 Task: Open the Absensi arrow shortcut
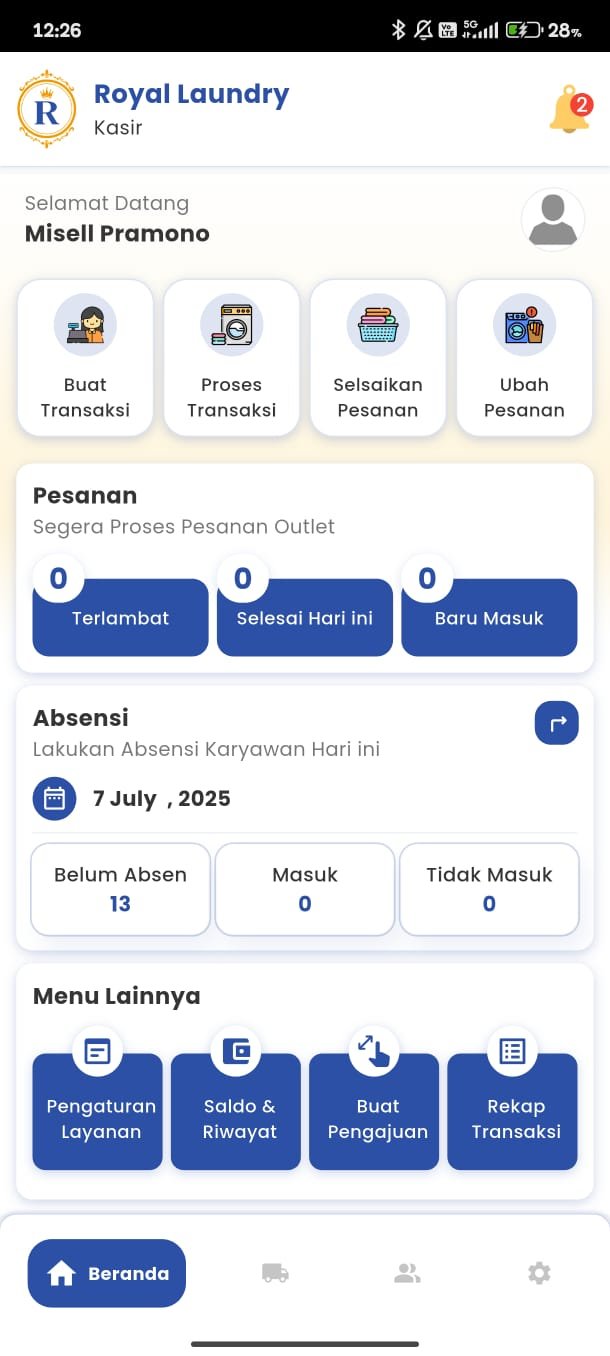click(557, 723)
